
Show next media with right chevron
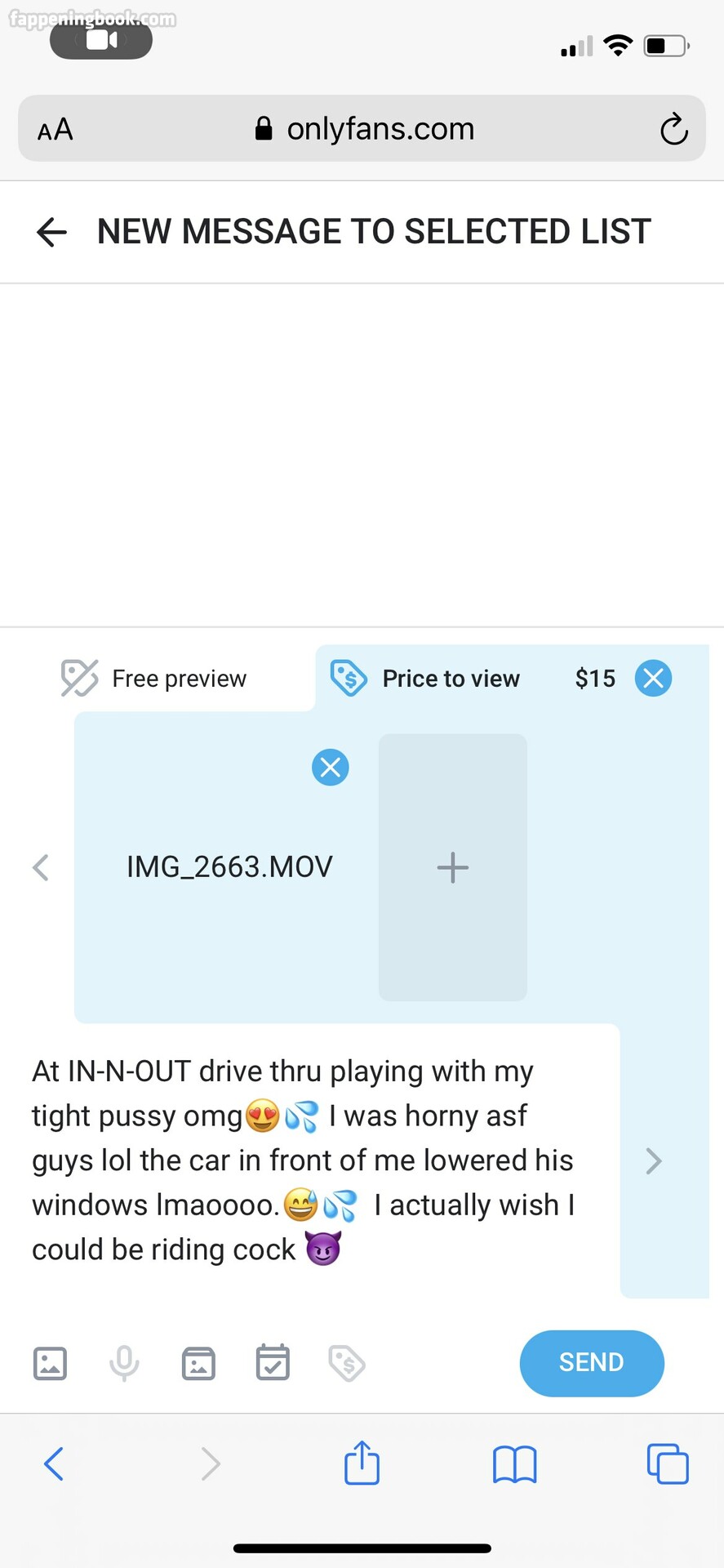(653, 1160)
